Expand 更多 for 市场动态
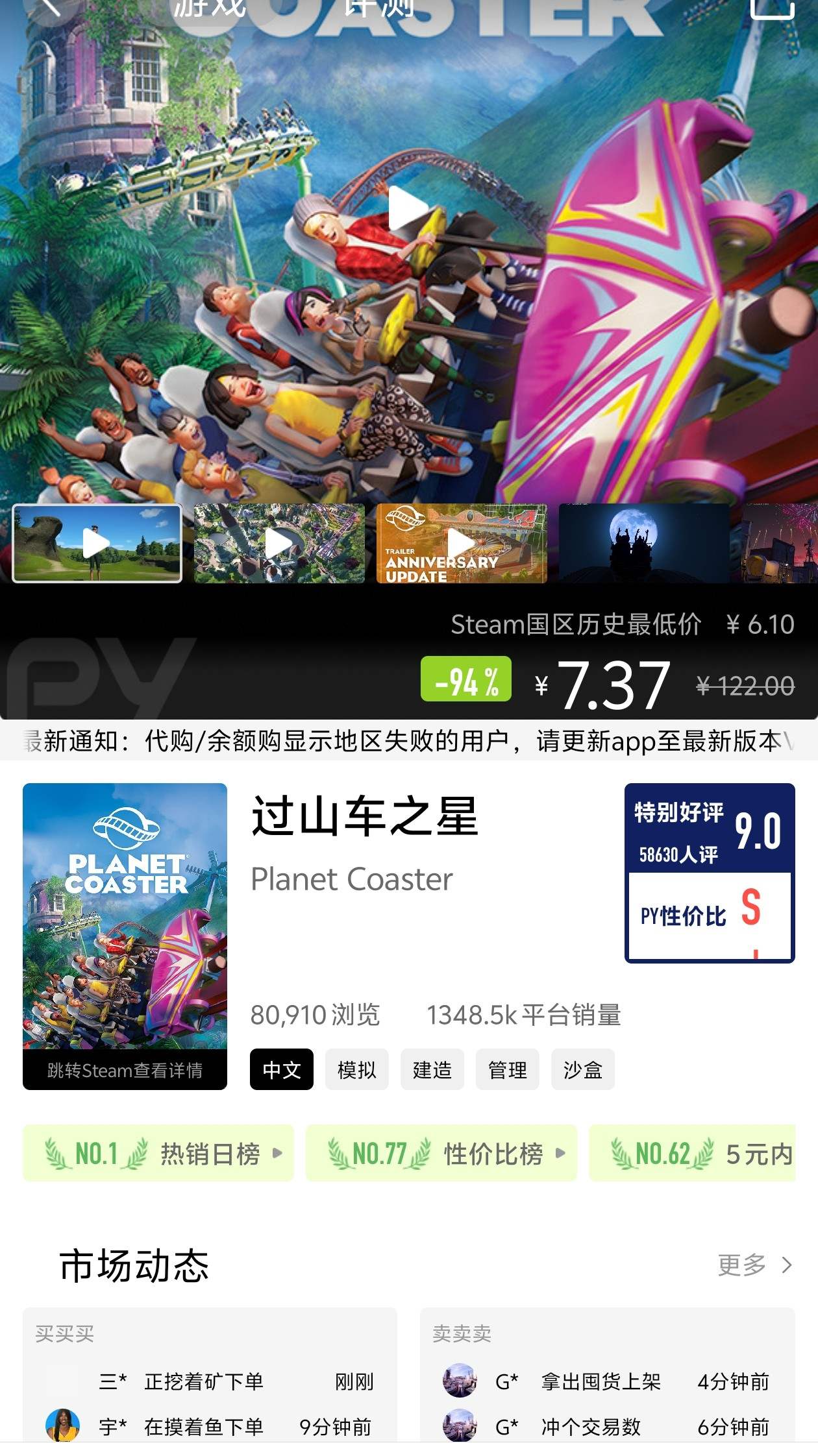Viewport: 818px width, 1456px height. pos(754,1265)
